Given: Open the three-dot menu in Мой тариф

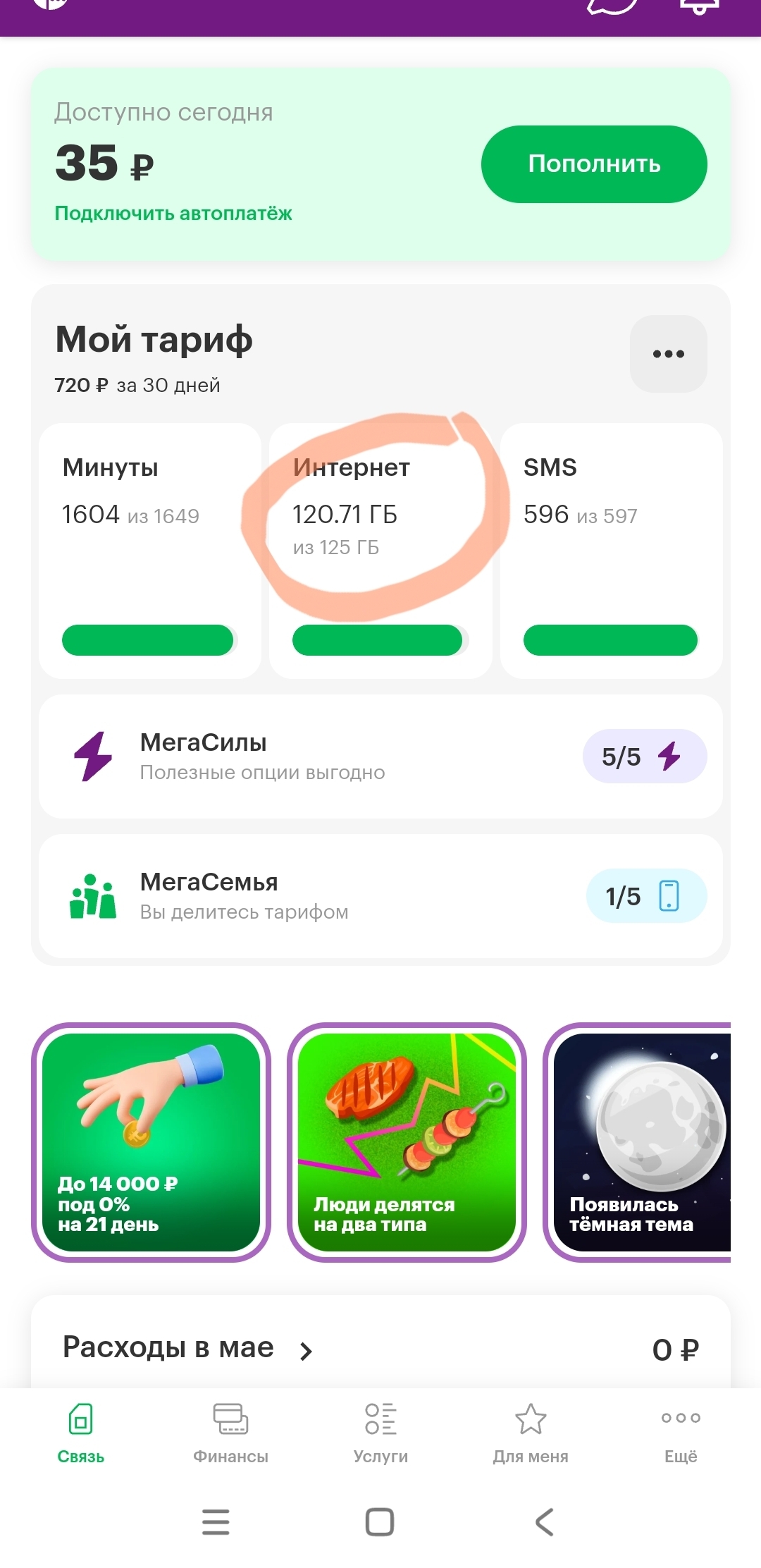Looking at the screenshot, I should click(668, 354).
